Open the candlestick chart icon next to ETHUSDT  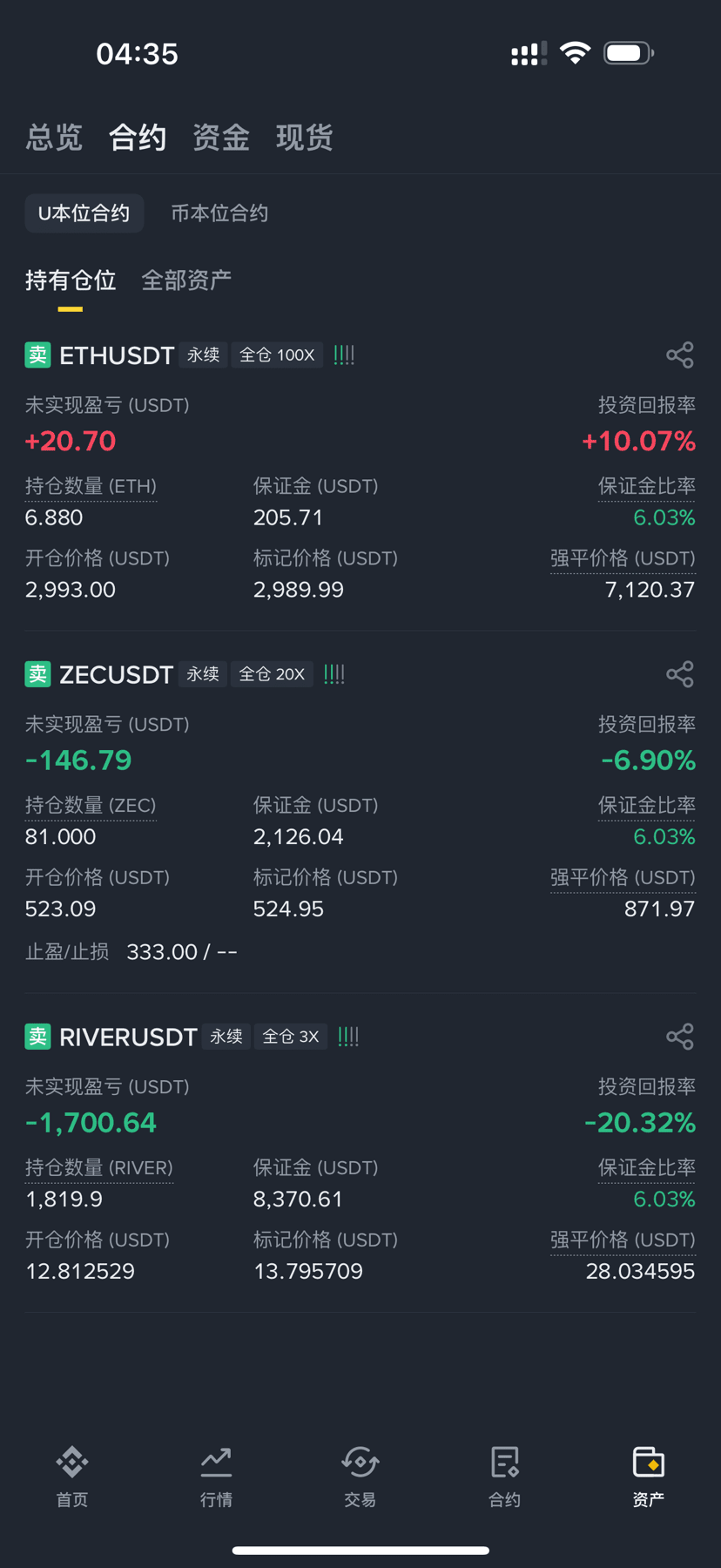[343, 355]
